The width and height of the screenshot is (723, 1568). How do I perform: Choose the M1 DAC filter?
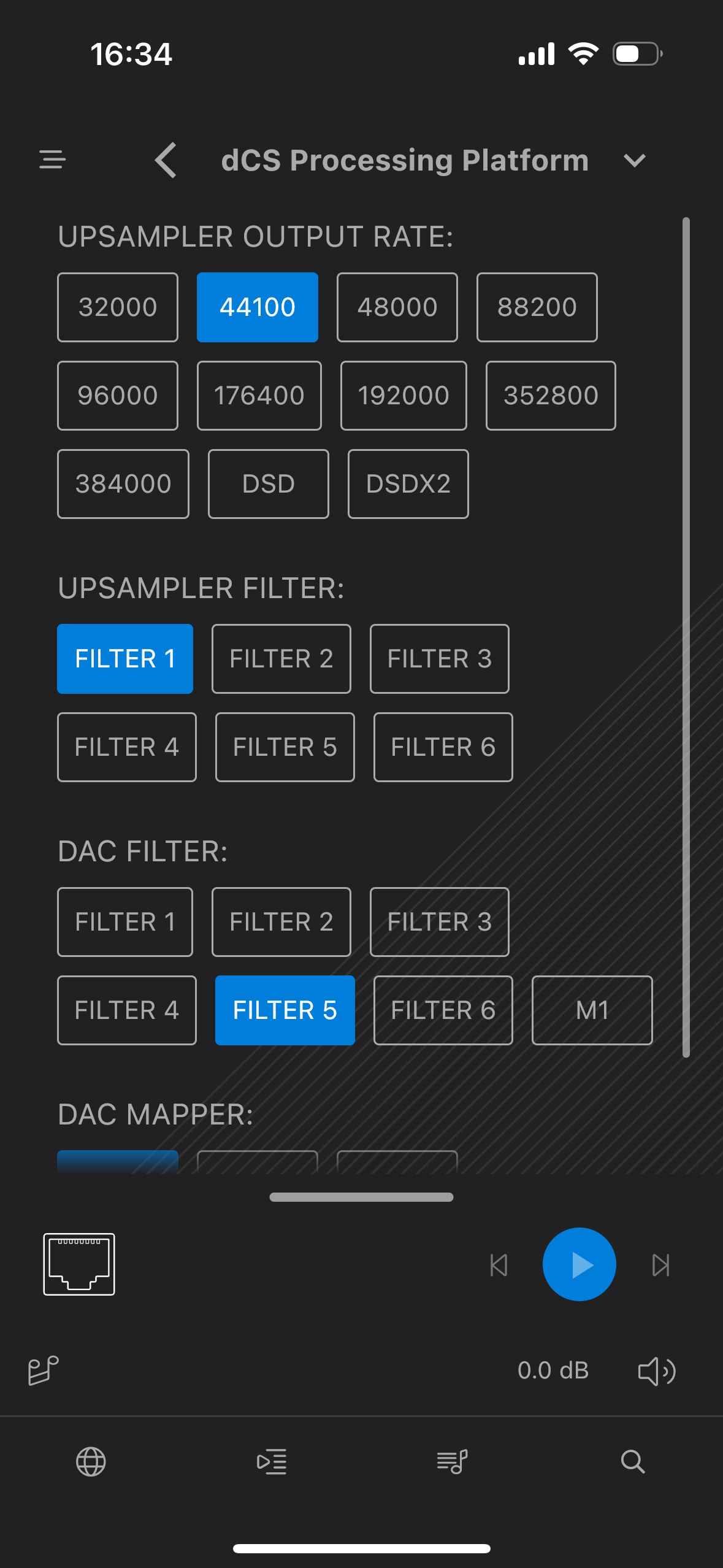tap(592, 1010)
